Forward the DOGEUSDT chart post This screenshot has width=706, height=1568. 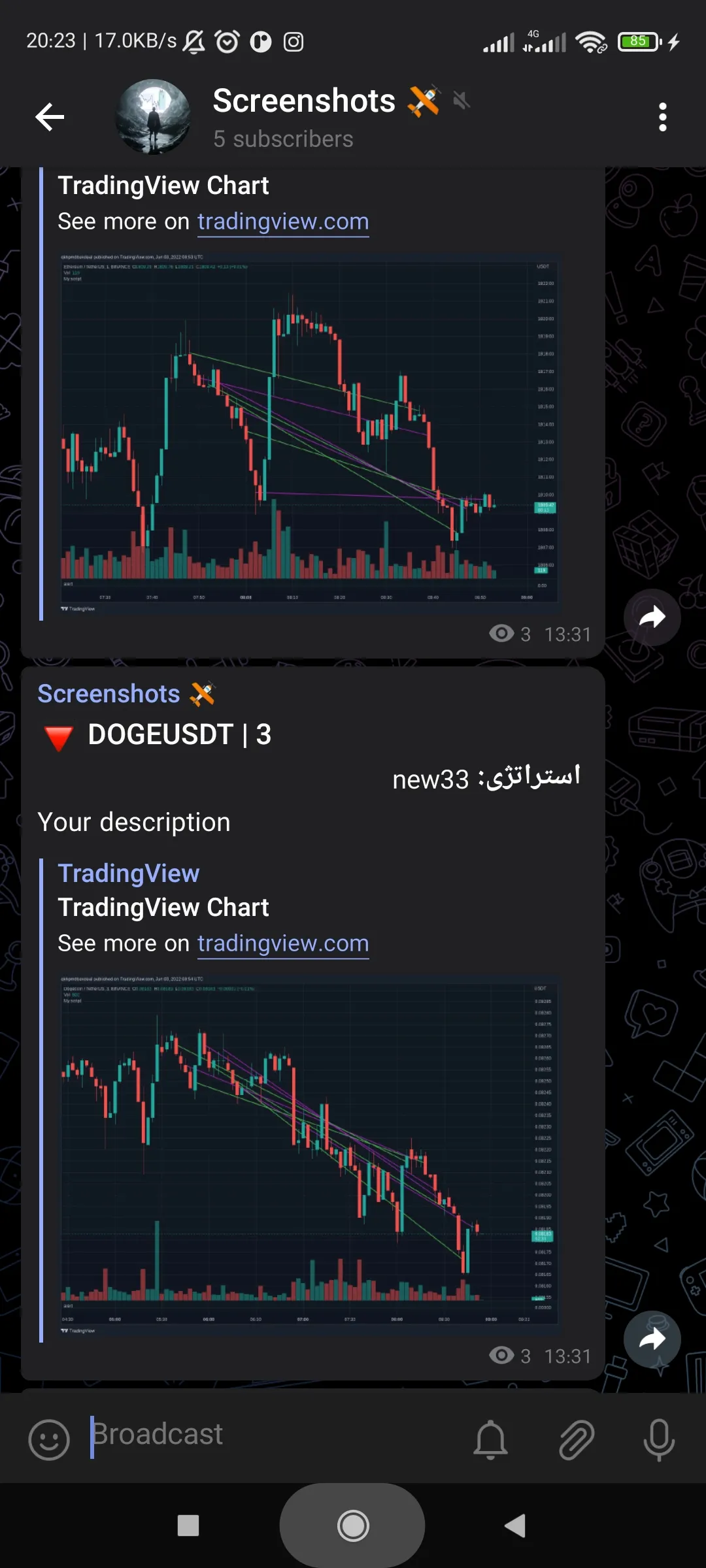[x=652, y=1339]
